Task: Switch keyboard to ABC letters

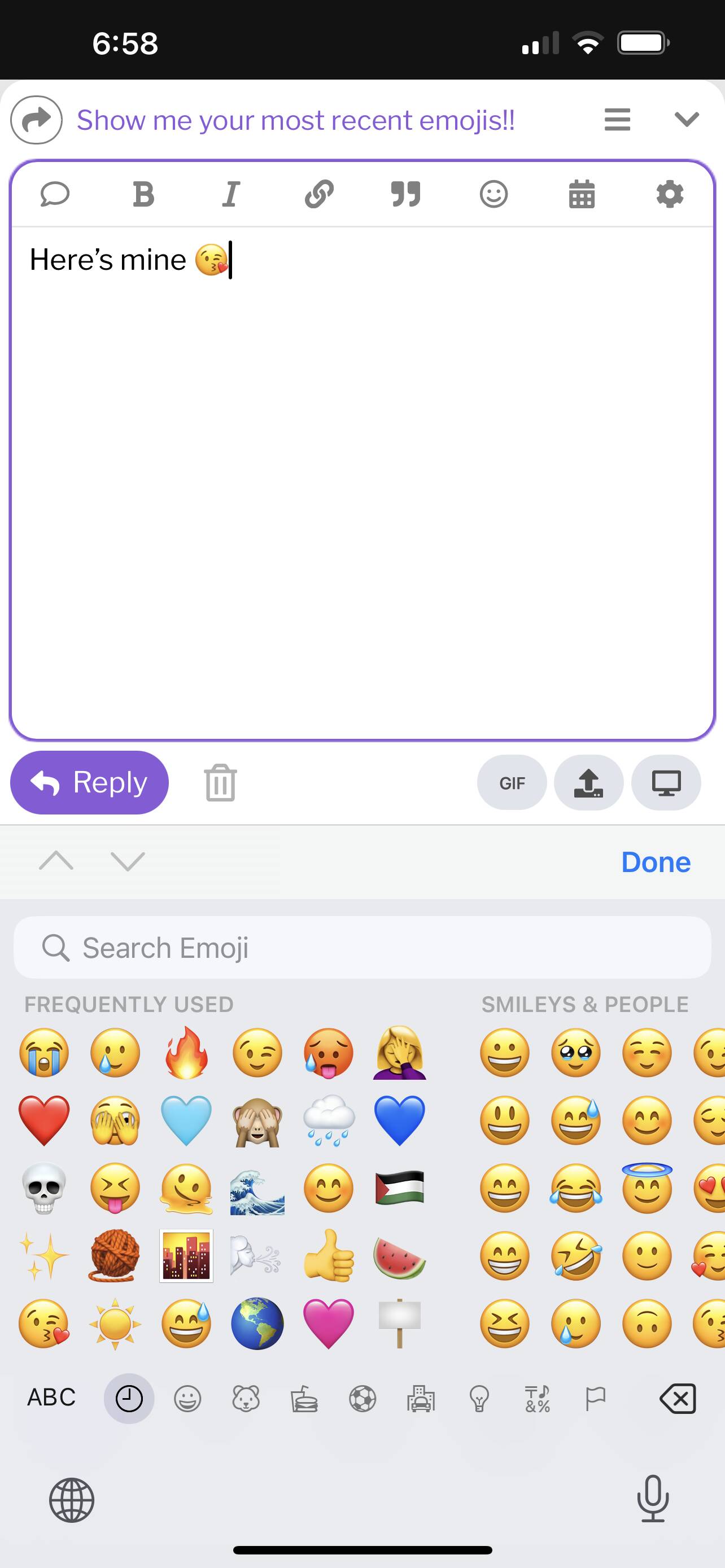Action: point(51,1398)
